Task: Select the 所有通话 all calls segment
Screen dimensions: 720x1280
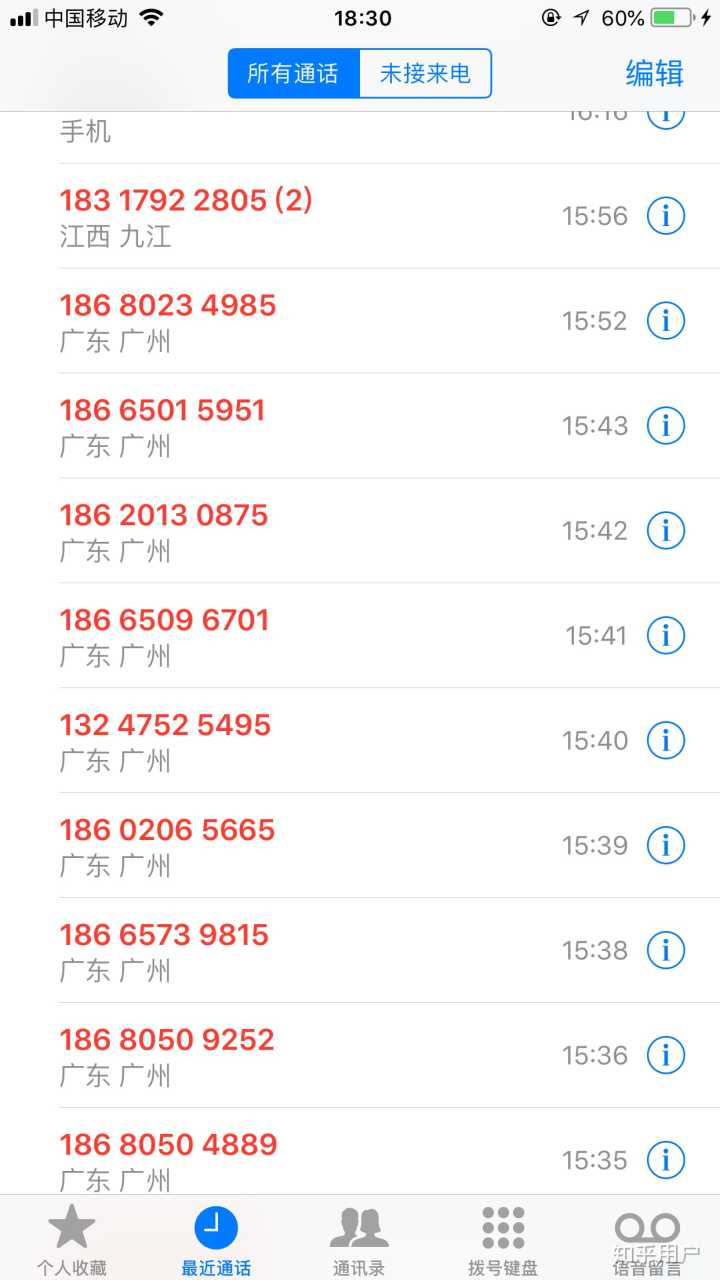Action: click(x=293, y=74)
